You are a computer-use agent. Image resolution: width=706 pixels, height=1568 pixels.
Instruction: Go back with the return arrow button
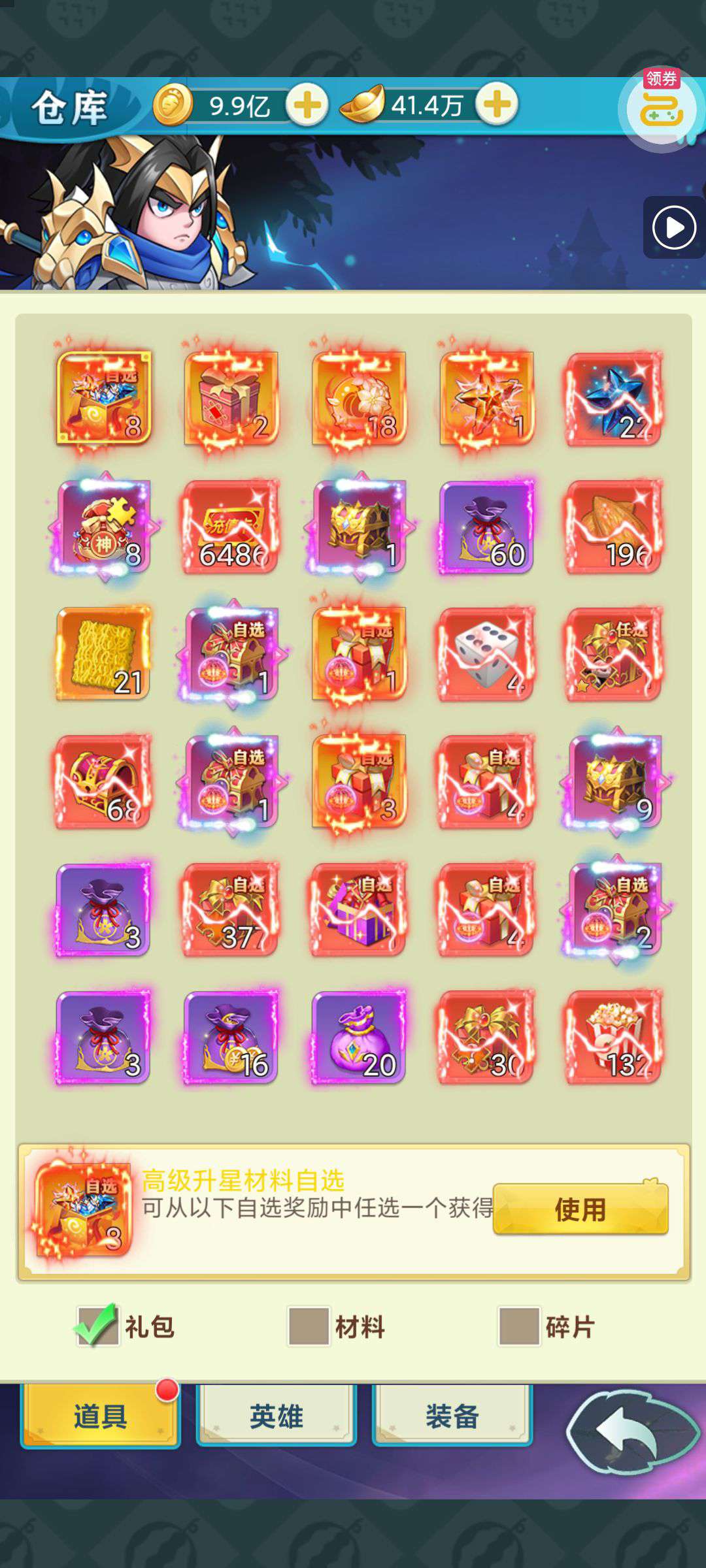(x=631, y=1432)
